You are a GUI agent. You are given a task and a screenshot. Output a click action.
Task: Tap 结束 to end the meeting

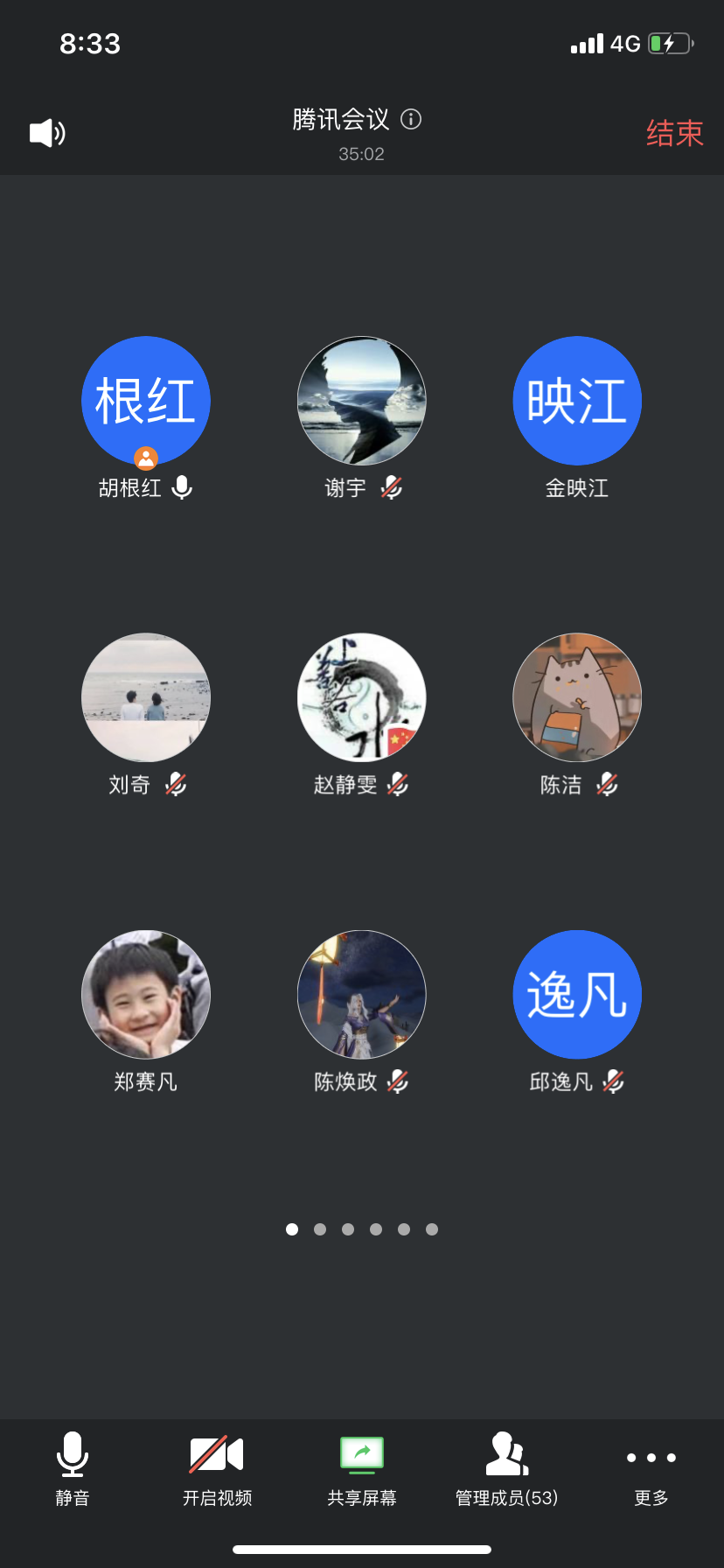674,133
